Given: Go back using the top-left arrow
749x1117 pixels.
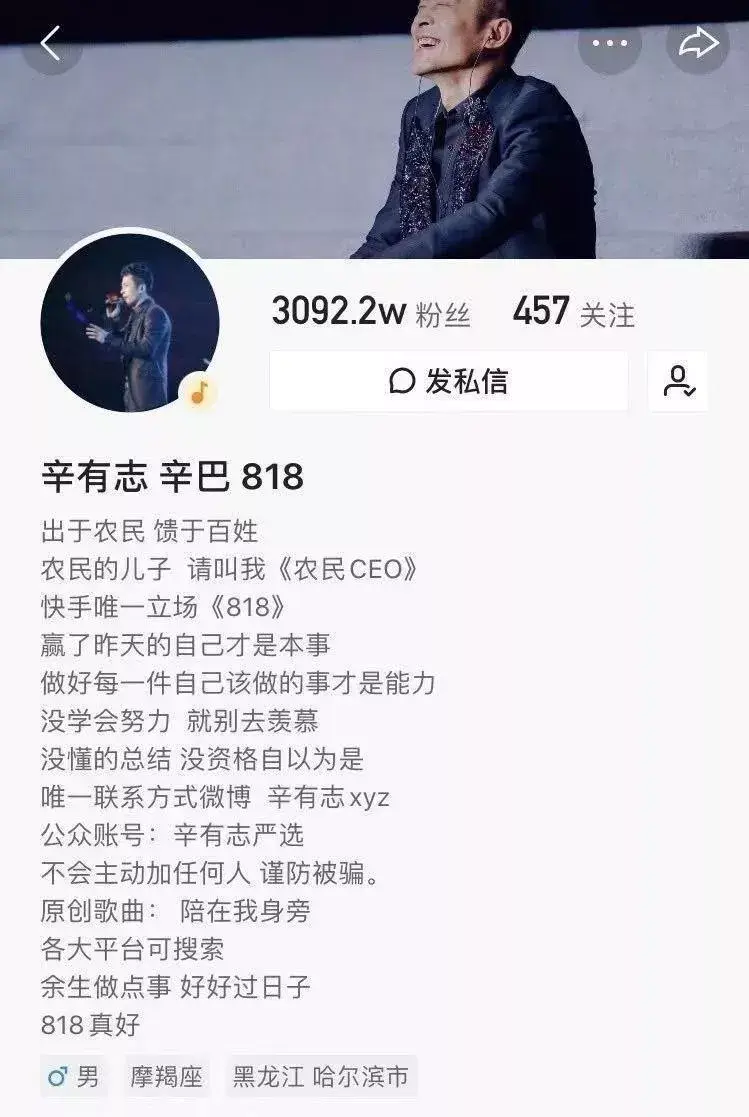Looking at the screenshot, I should (x=50, y=42).
